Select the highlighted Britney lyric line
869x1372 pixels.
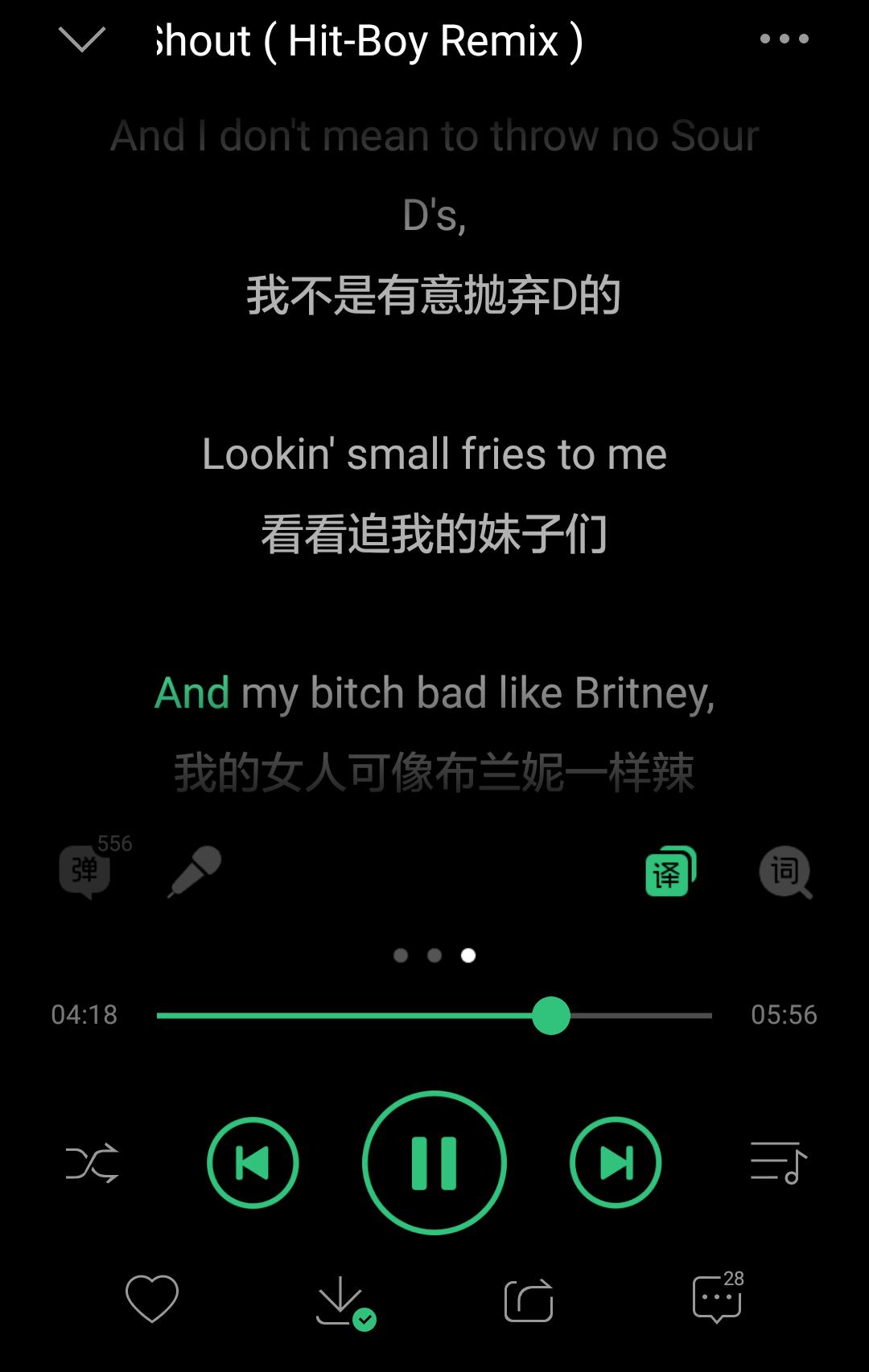[434, 693]
